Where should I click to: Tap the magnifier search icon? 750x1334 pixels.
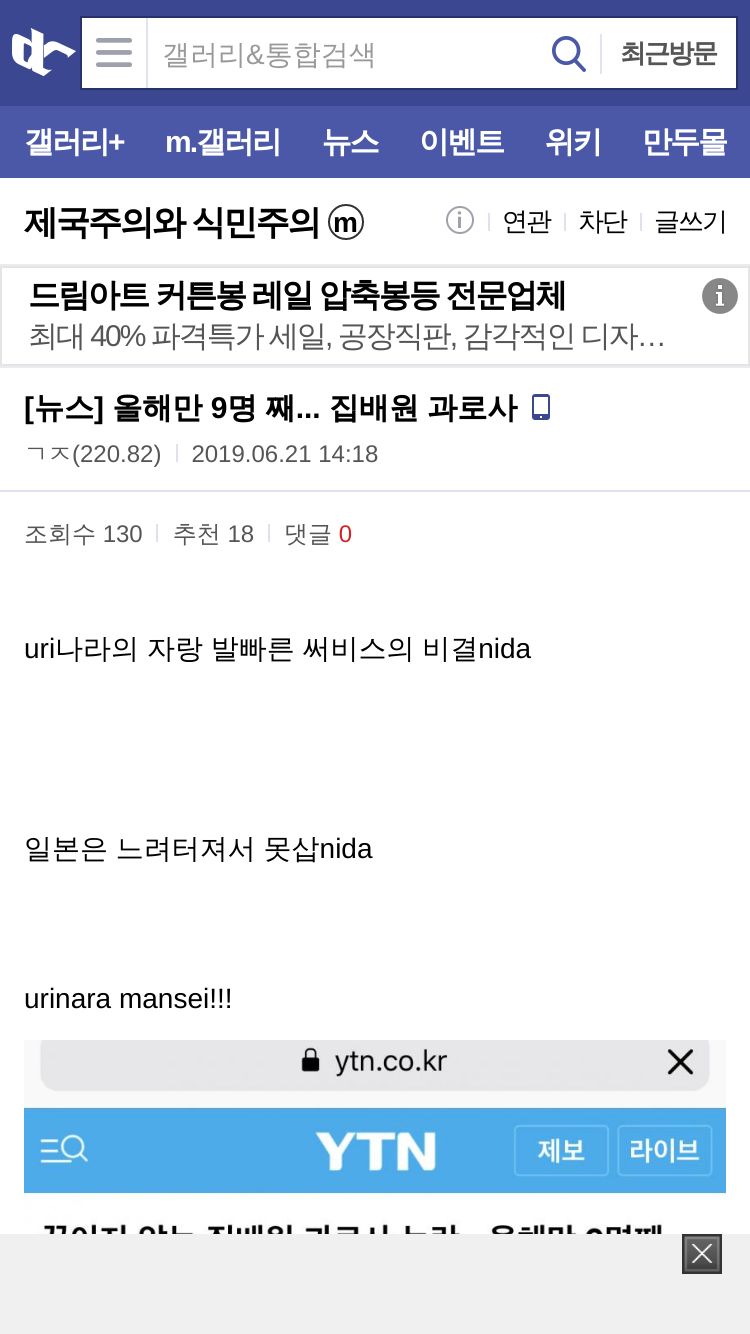click(569, 53)
